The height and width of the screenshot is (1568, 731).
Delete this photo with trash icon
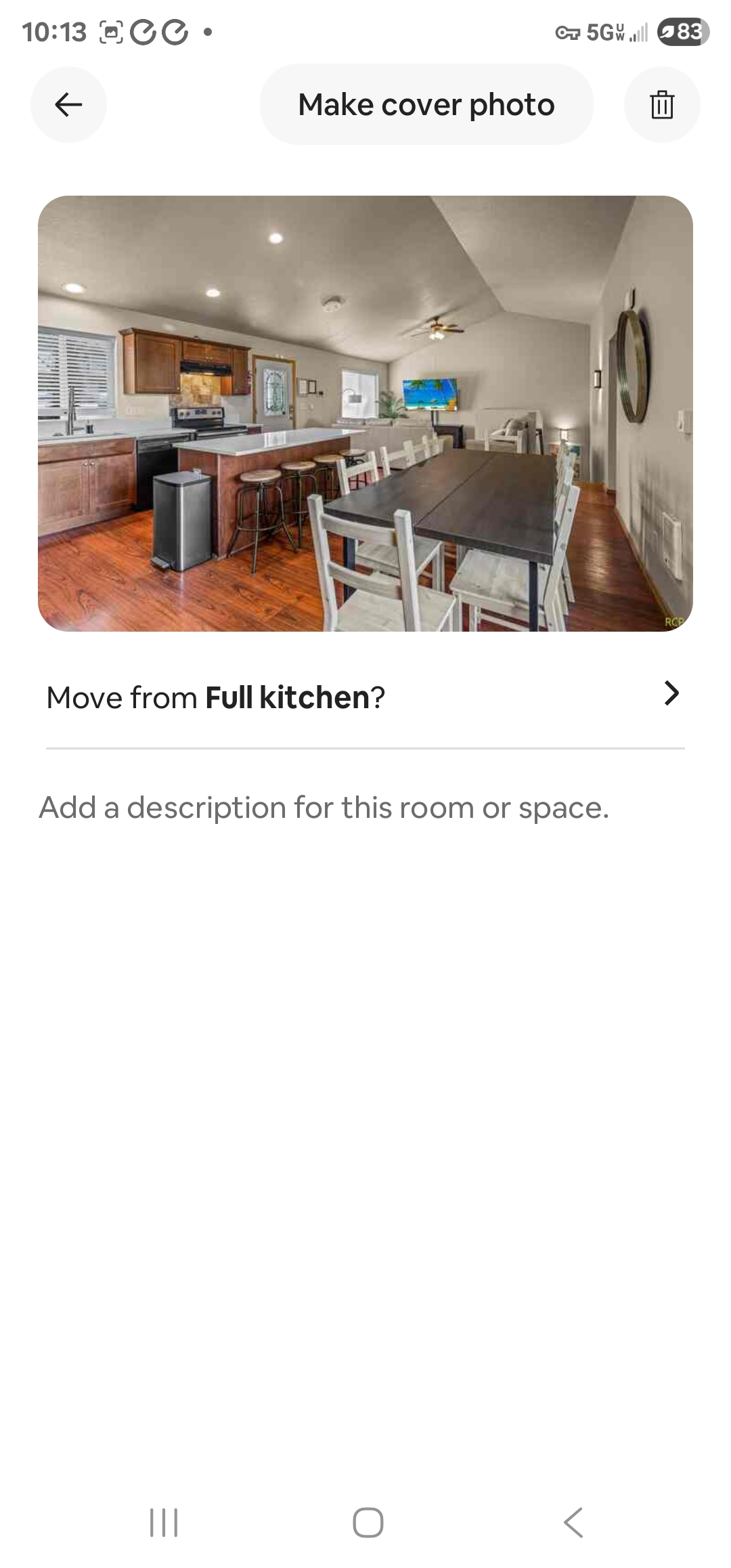(x=661, y=104)
